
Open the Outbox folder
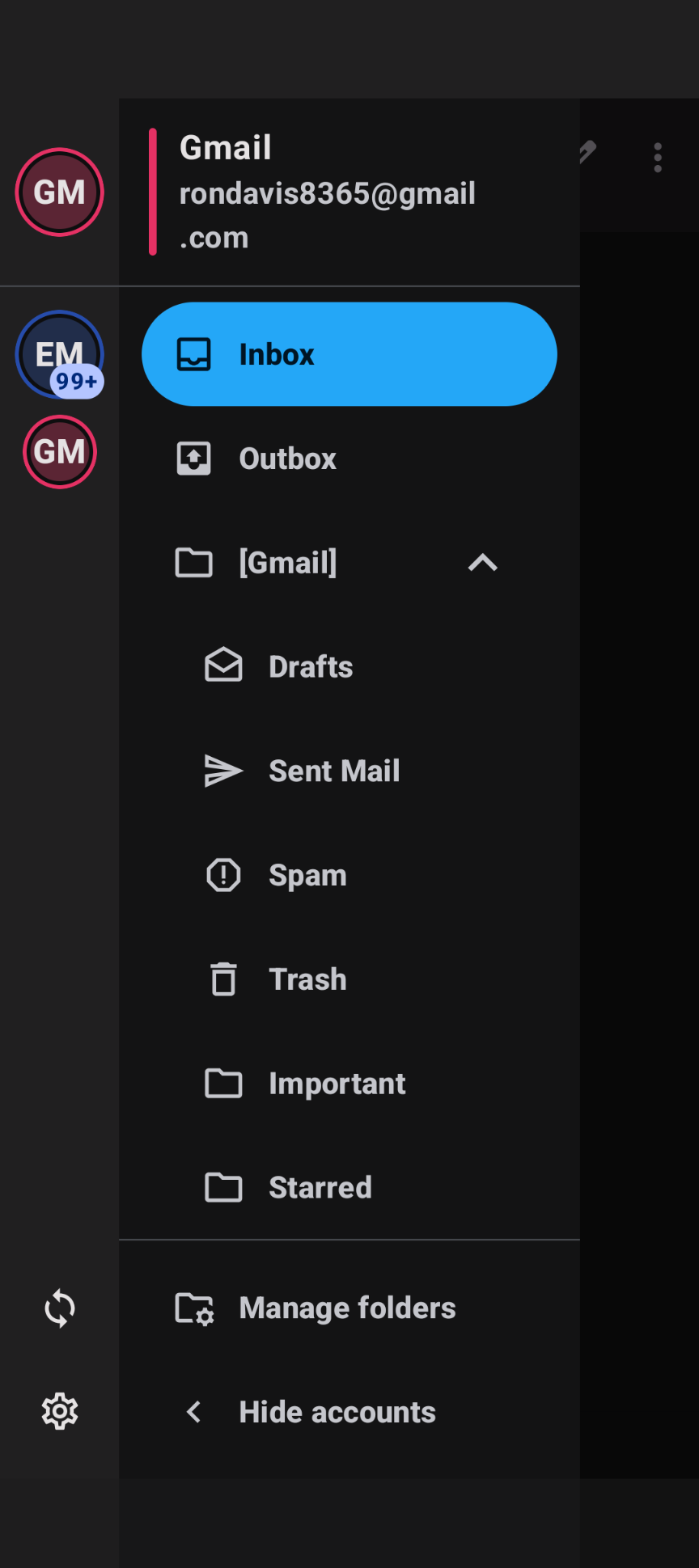pos(287,459)
